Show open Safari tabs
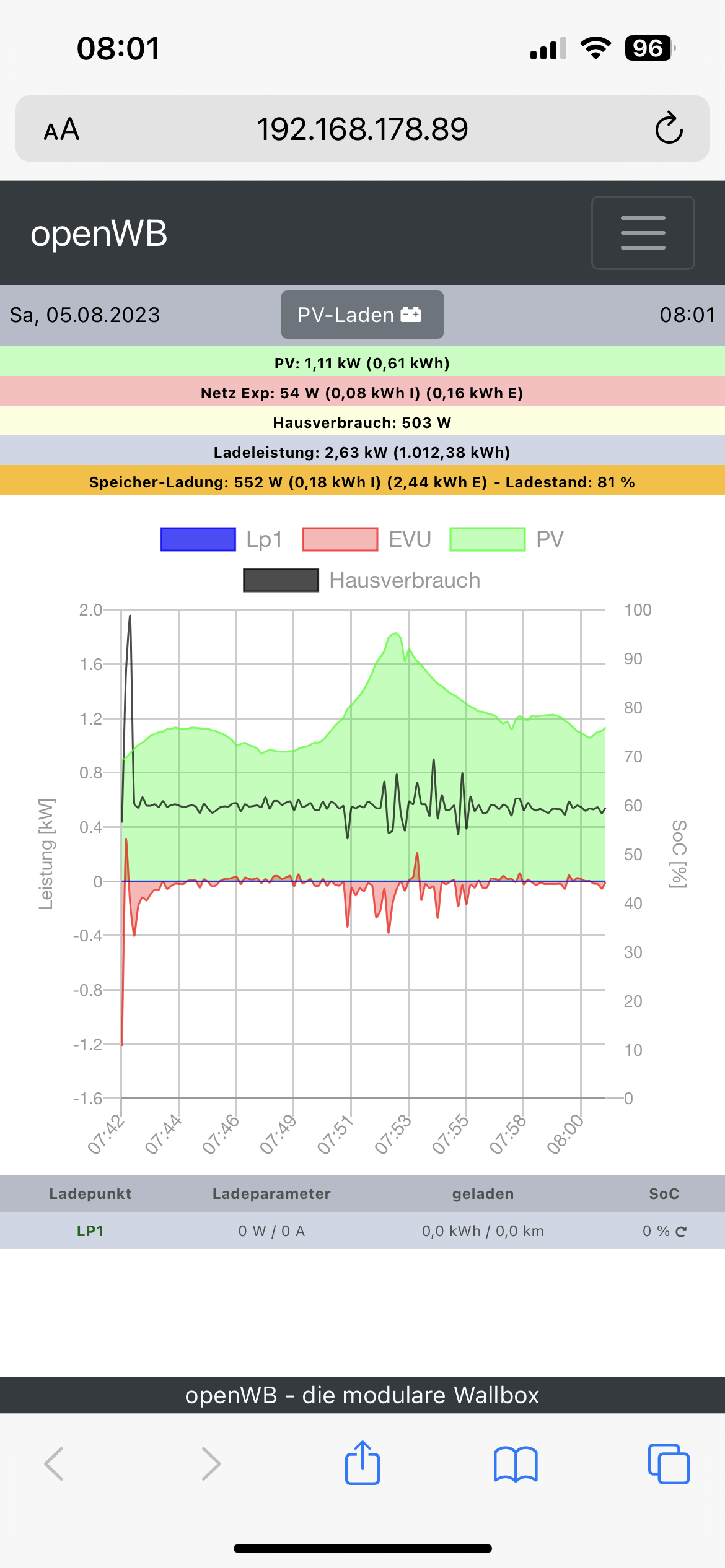Image resolution: width=725 pixels, height=1568 pixels. coord(668,1464)
